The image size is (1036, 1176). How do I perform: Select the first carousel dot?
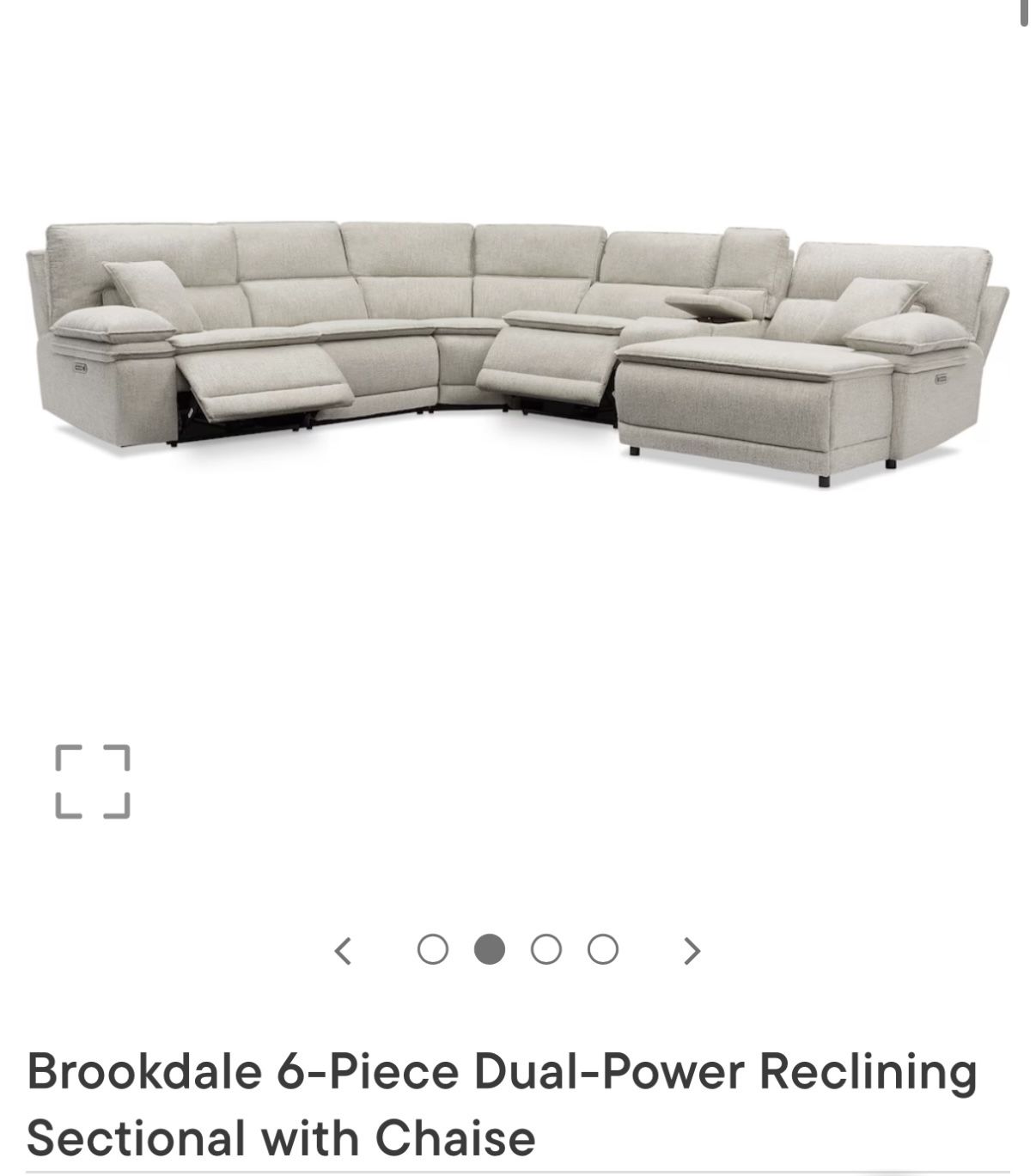click(433, 950)
